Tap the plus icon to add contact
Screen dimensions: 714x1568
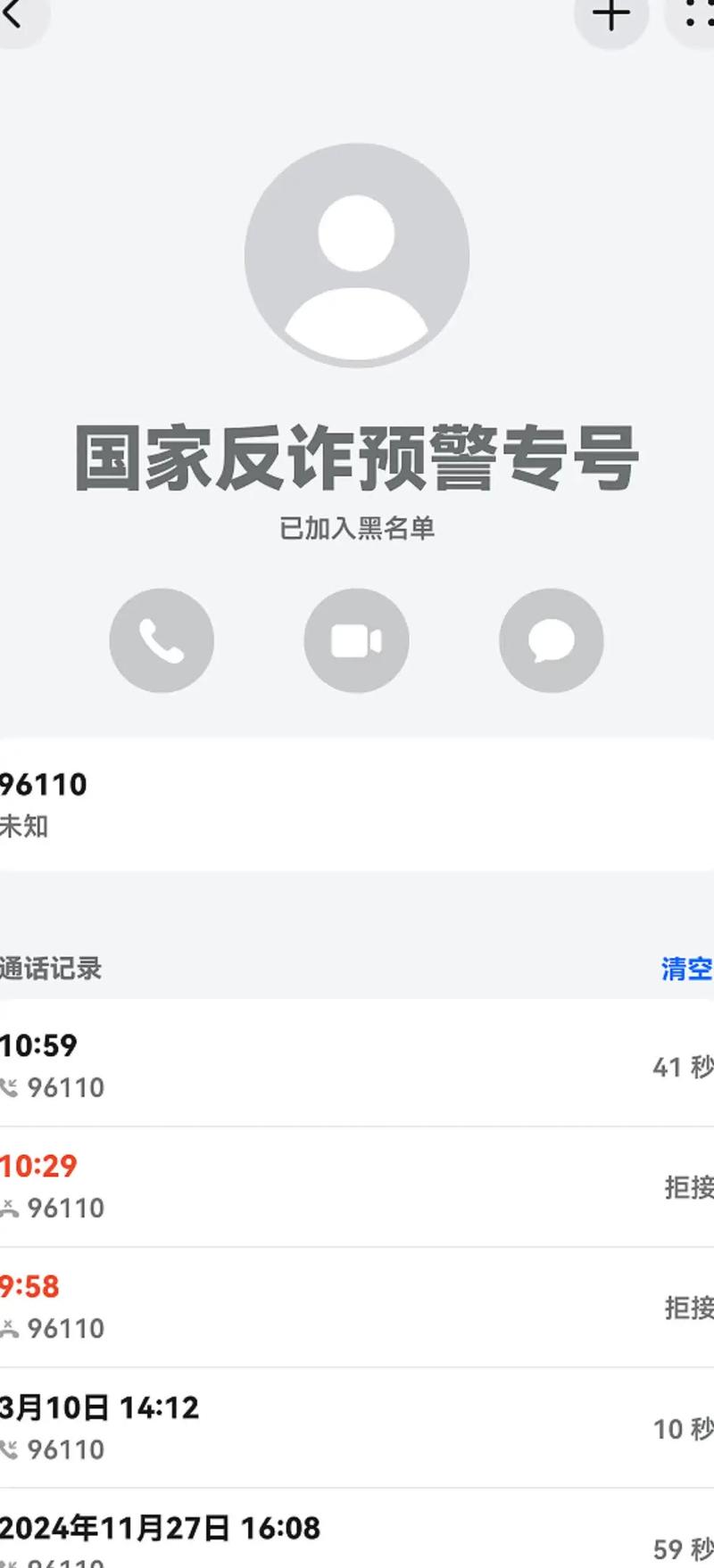(x=611, y=15)
